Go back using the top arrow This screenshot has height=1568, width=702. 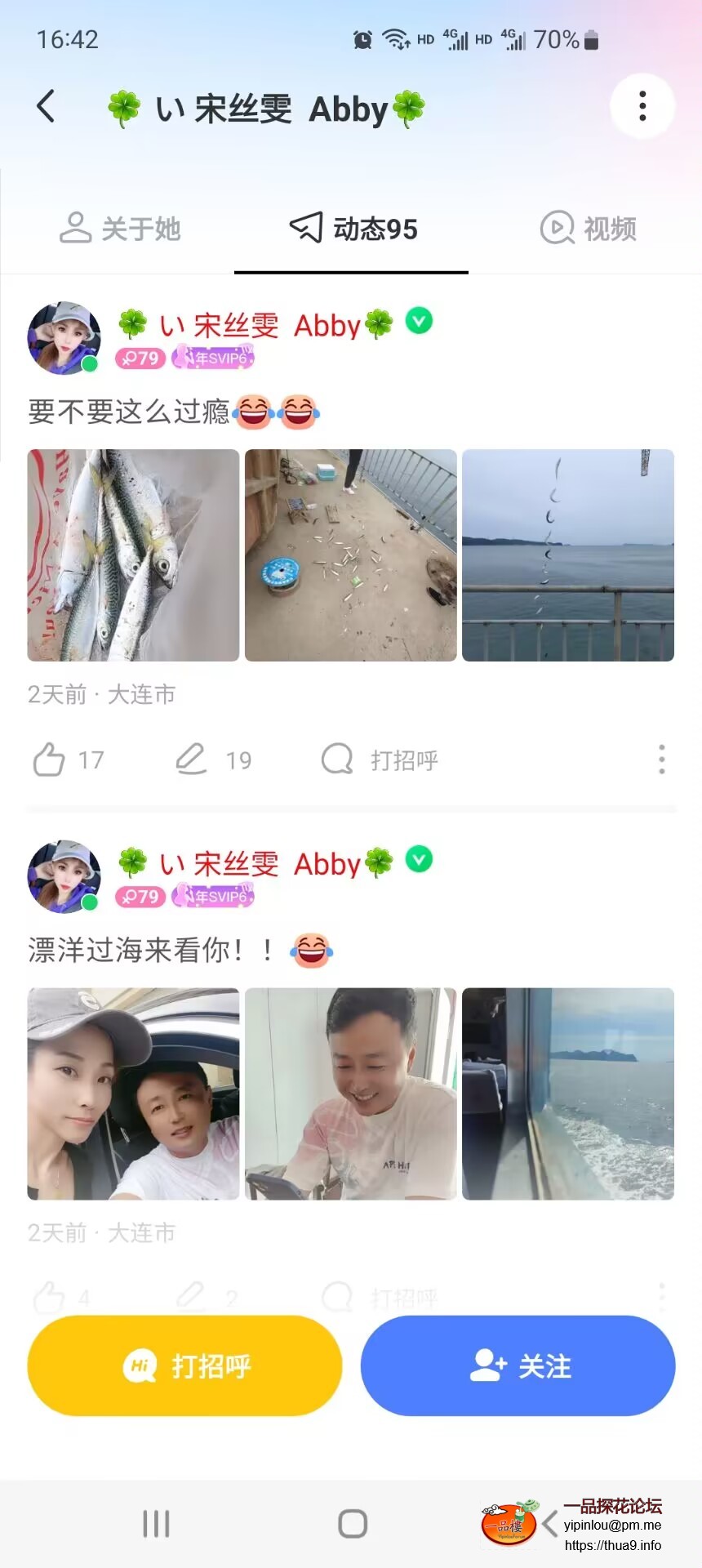pos(47,106)
